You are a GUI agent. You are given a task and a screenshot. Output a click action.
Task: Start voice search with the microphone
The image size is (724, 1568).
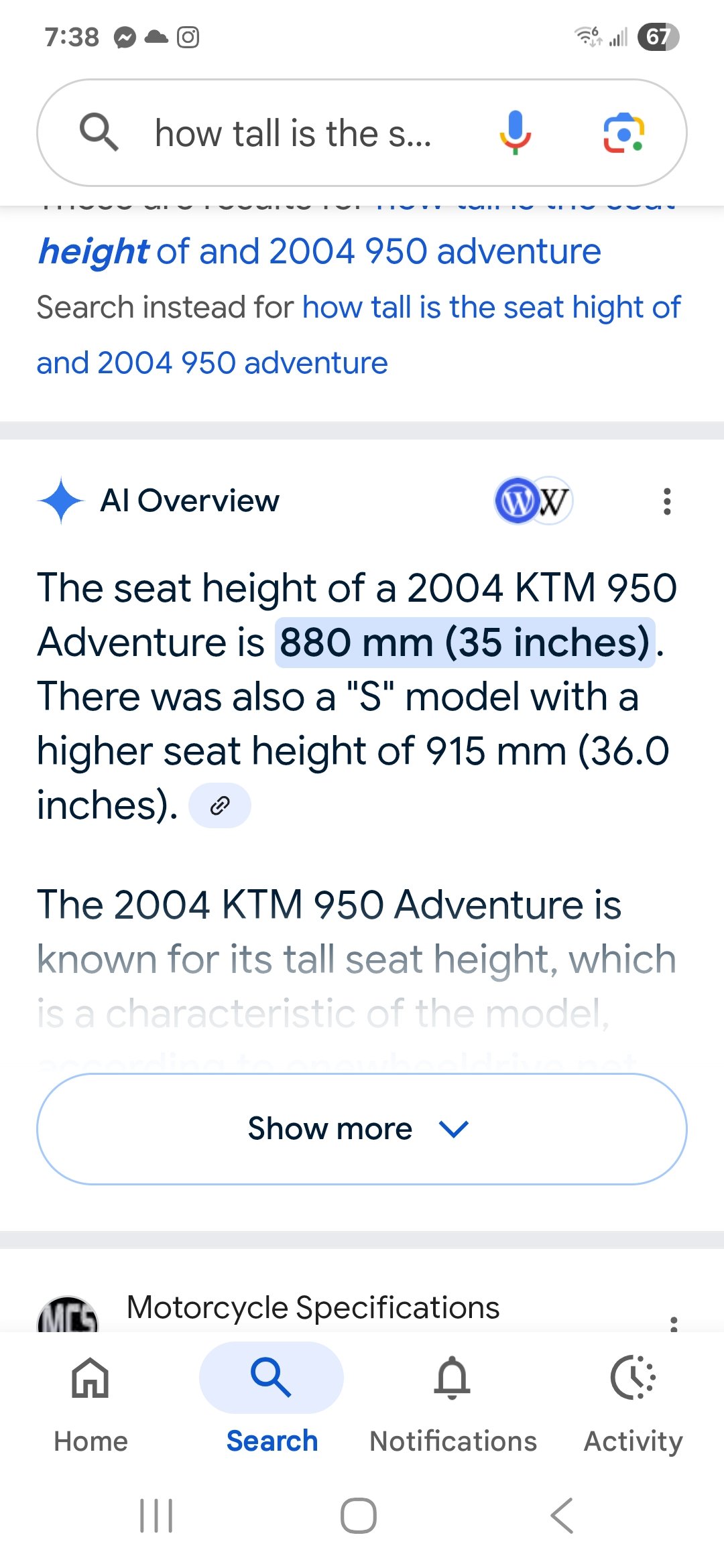coord(515,133)
